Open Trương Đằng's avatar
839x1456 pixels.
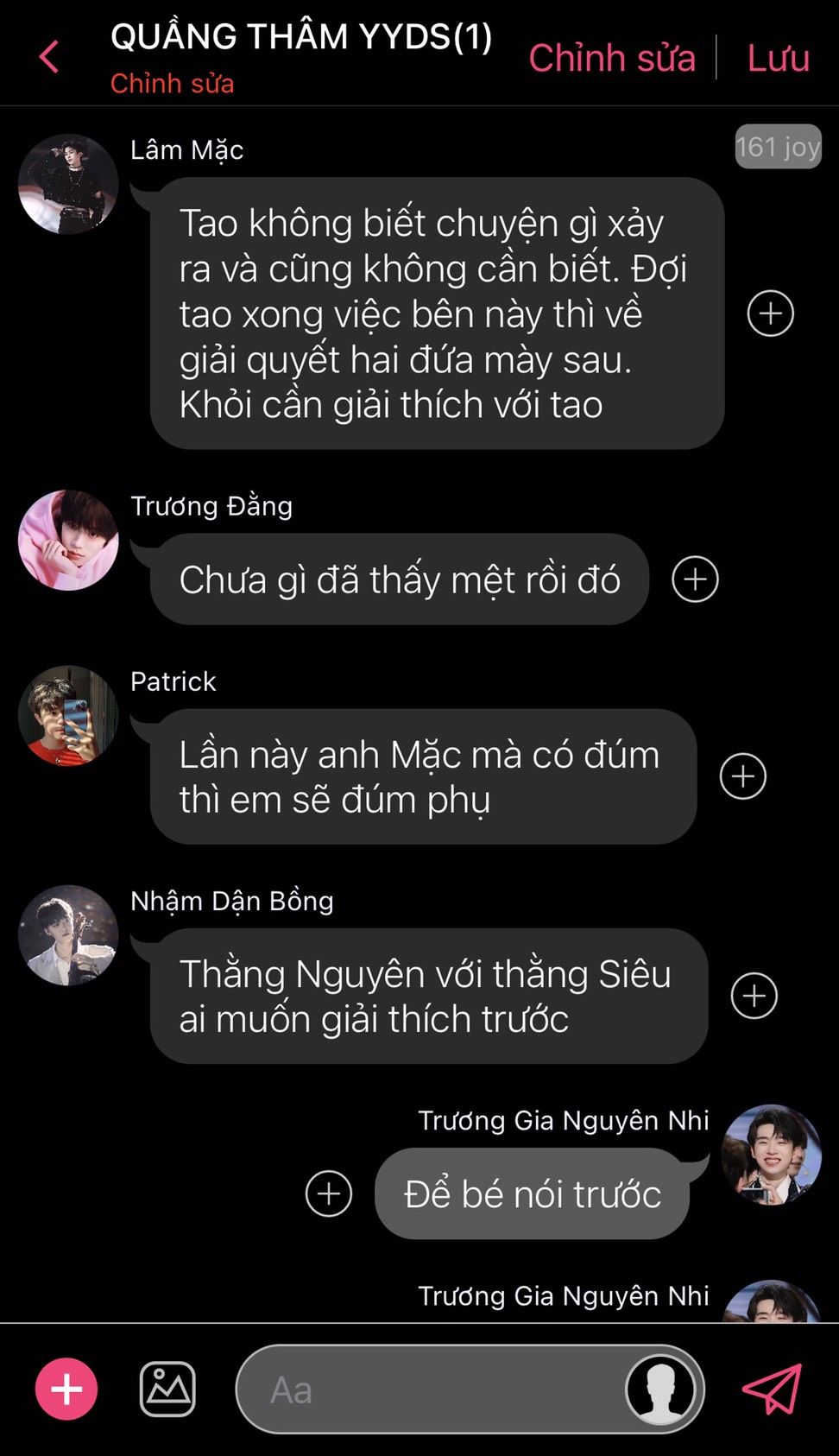pyautogui.click(x=68, y=541)
